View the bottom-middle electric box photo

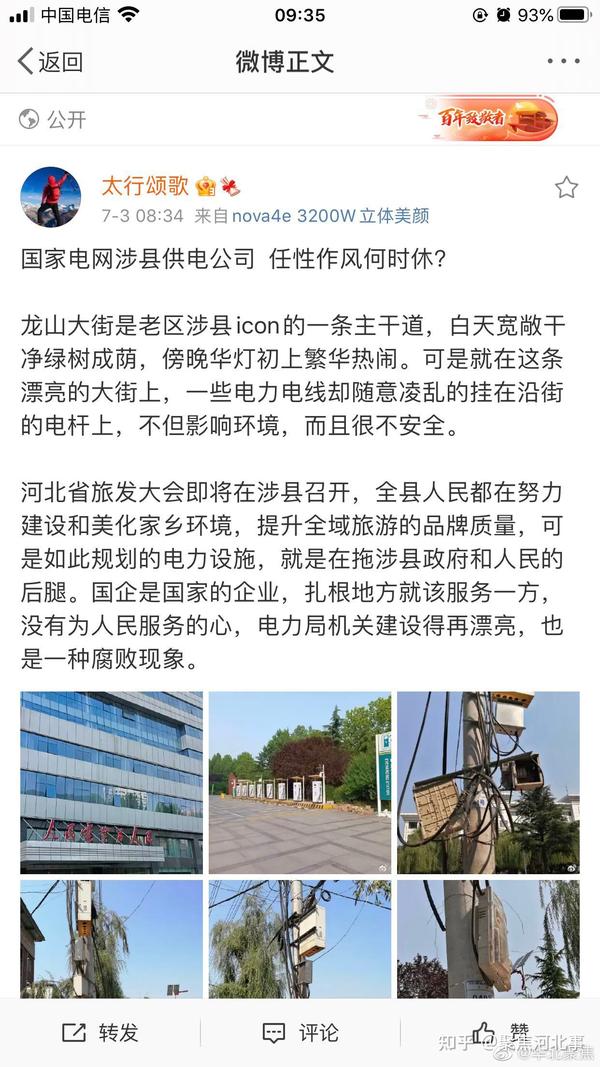coord(299,938)
